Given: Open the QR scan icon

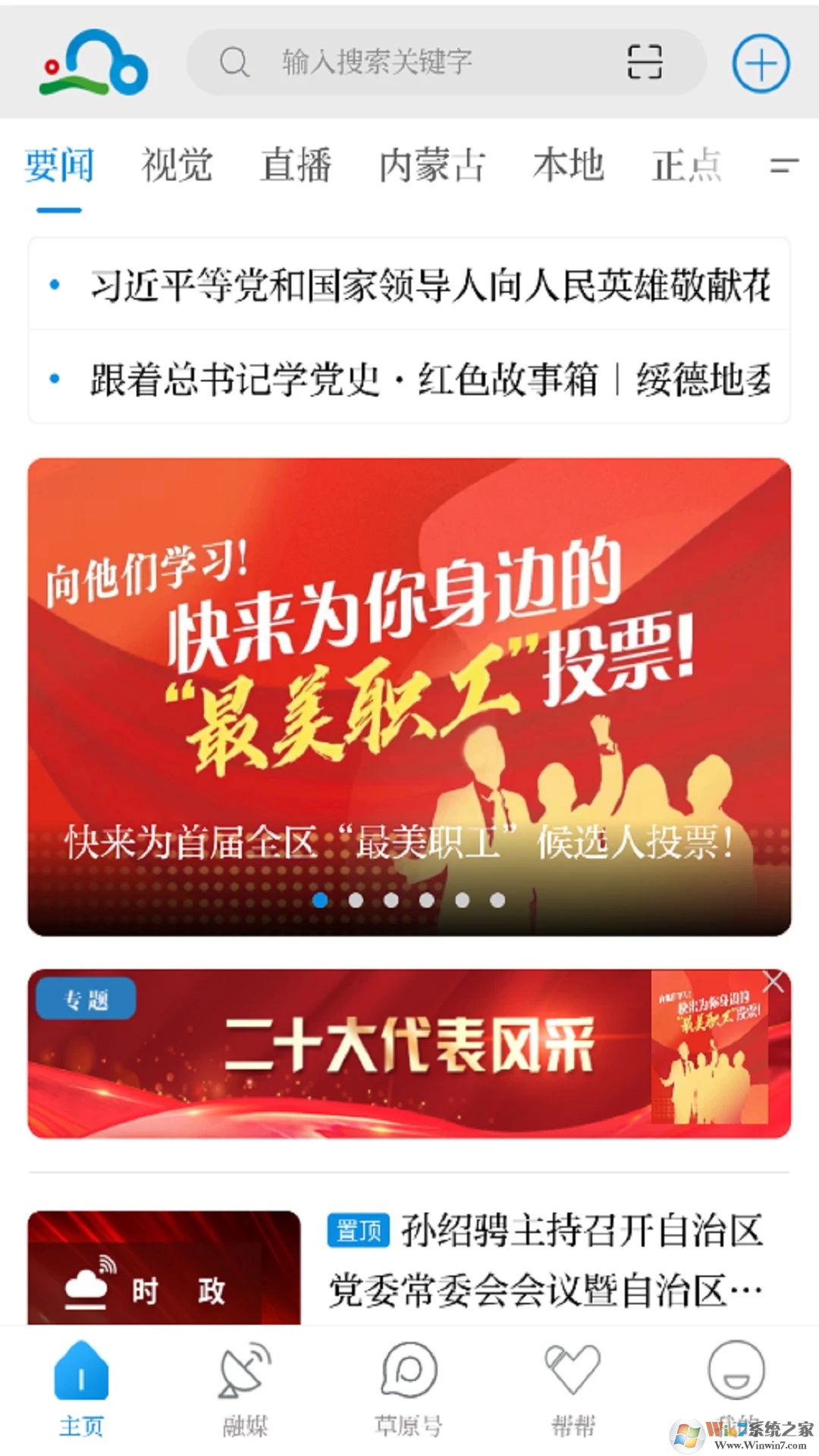Looking at the screenshot, I should [645, 62].
